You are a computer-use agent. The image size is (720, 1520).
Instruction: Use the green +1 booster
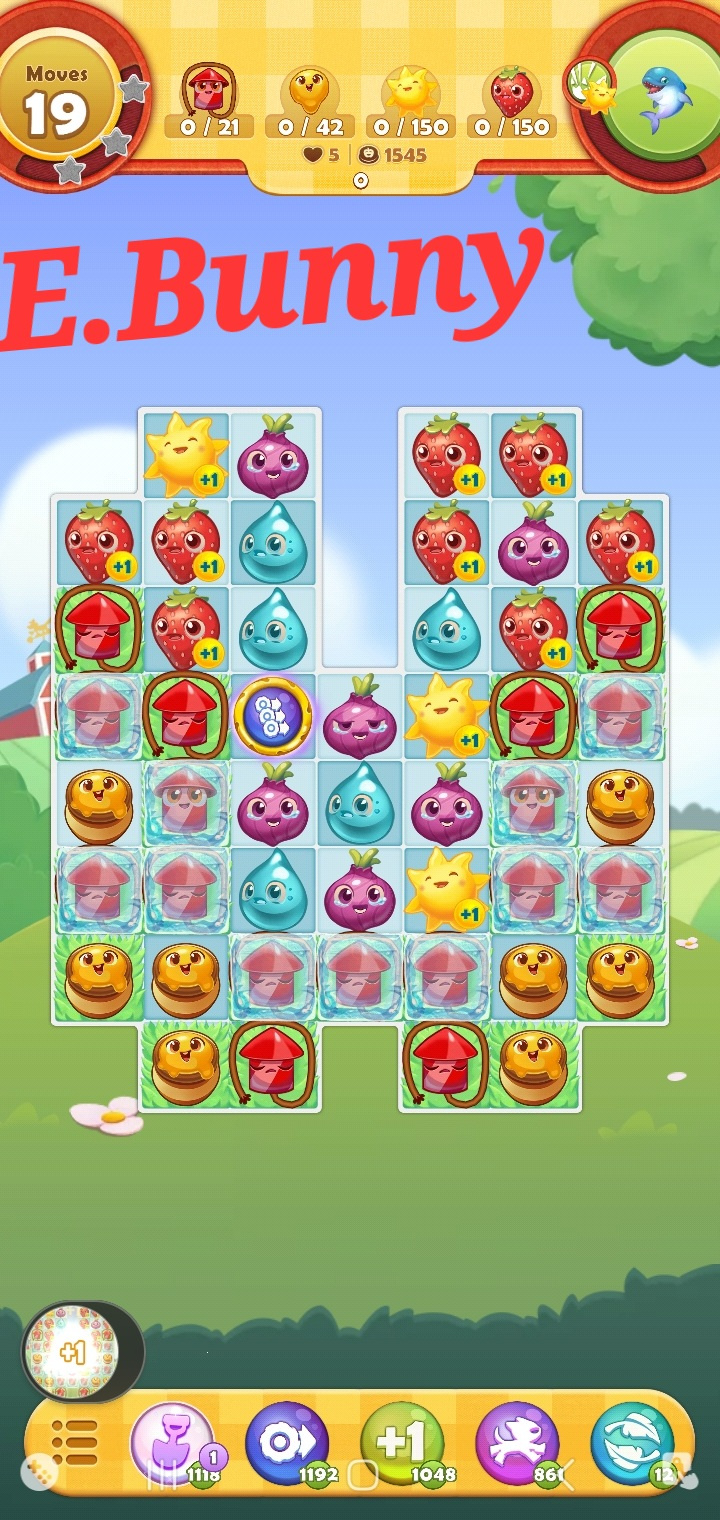click(402, 1441)
